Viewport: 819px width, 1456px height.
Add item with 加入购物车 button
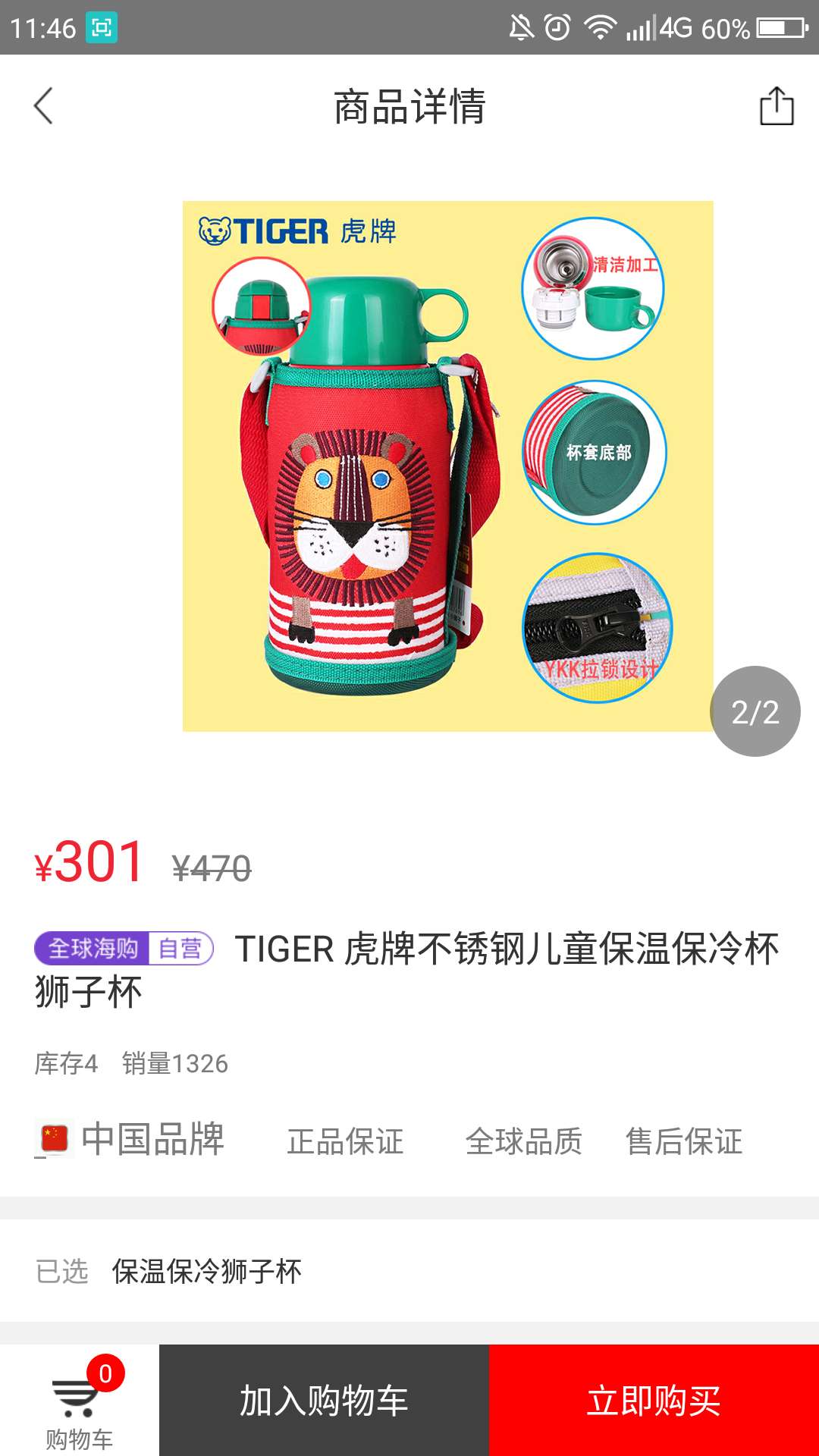pyautogui.click(x=324, y=1401)
